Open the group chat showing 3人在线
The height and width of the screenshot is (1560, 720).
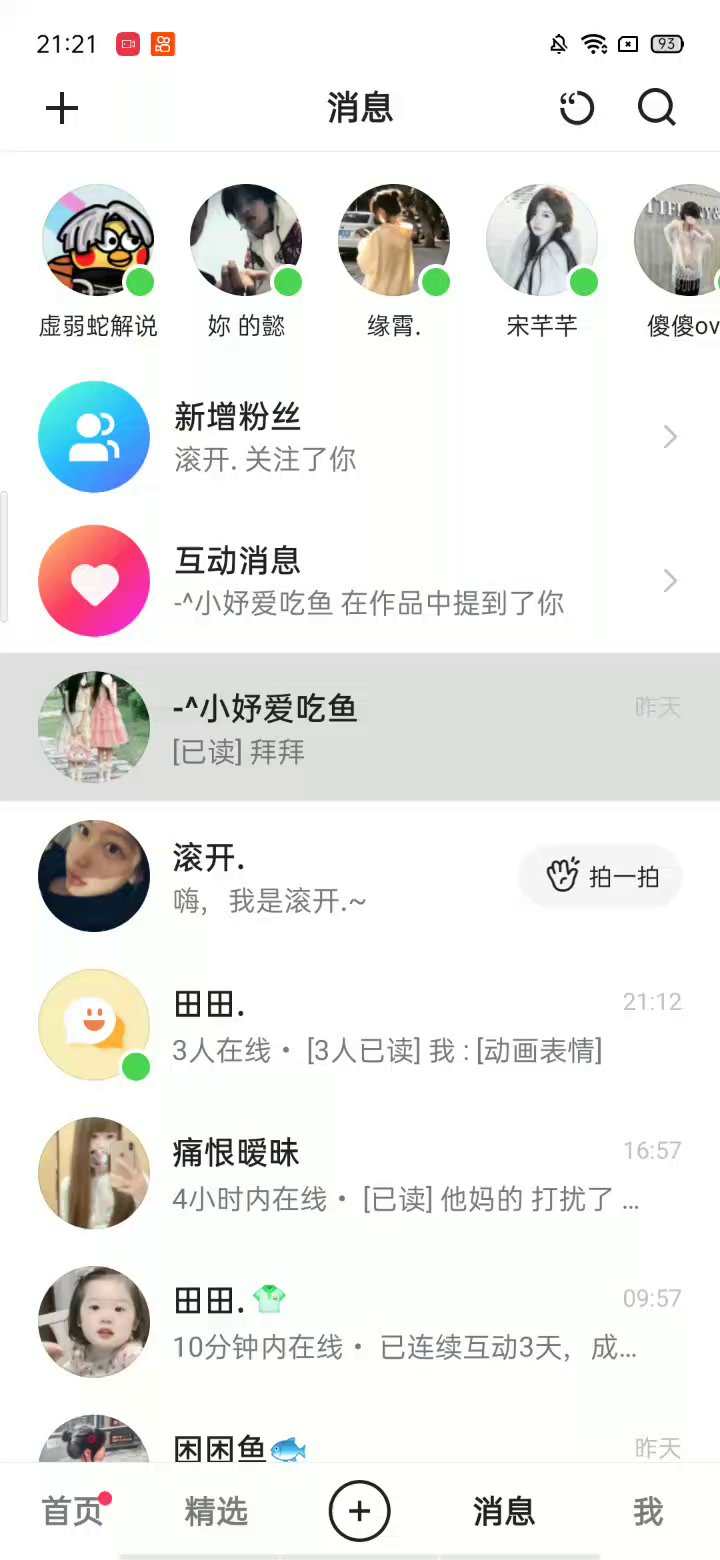tap(360, 1026)
